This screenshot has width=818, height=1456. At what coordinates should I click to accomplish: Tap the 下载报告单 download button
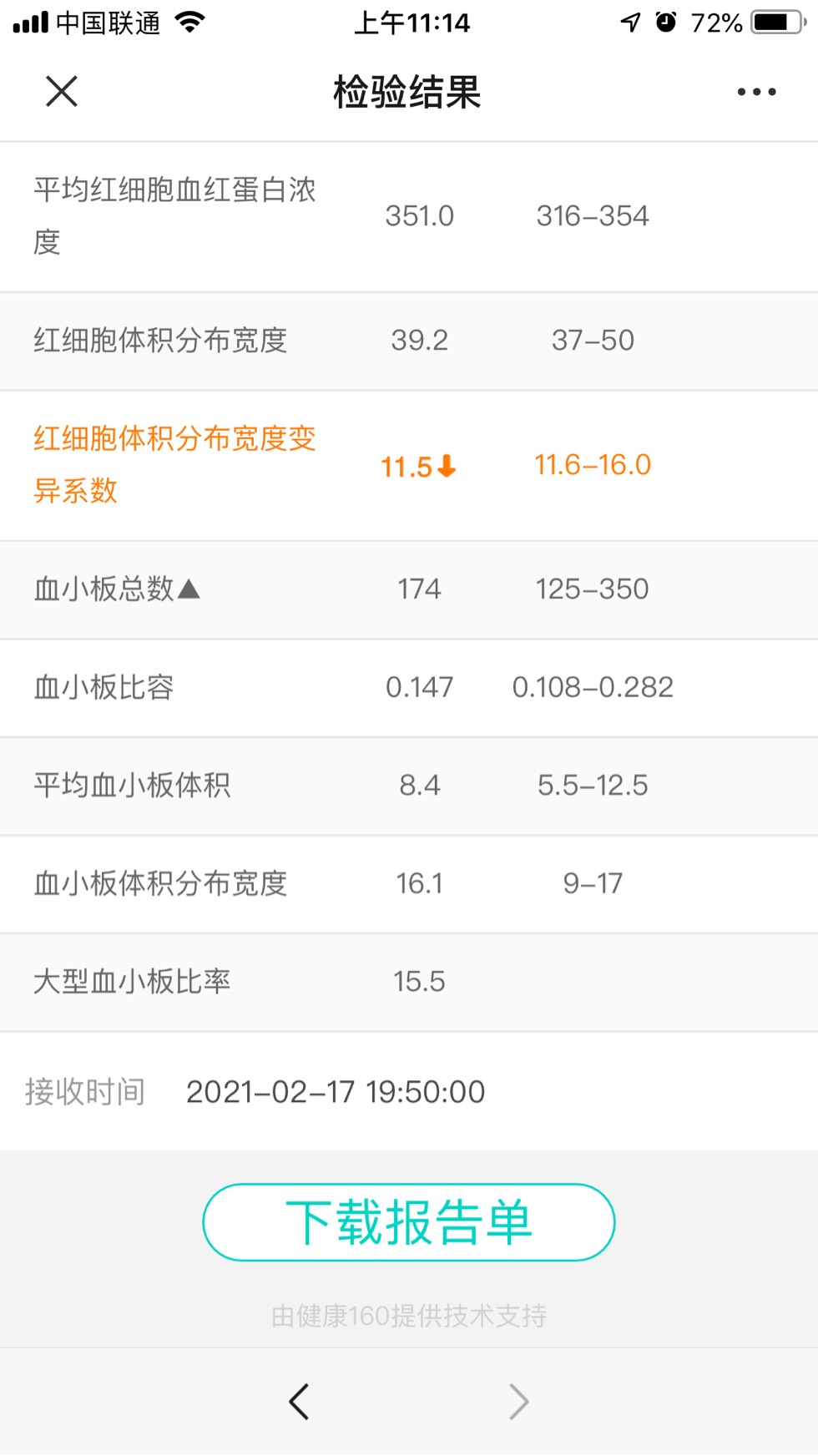click(x=409, y=1222)
